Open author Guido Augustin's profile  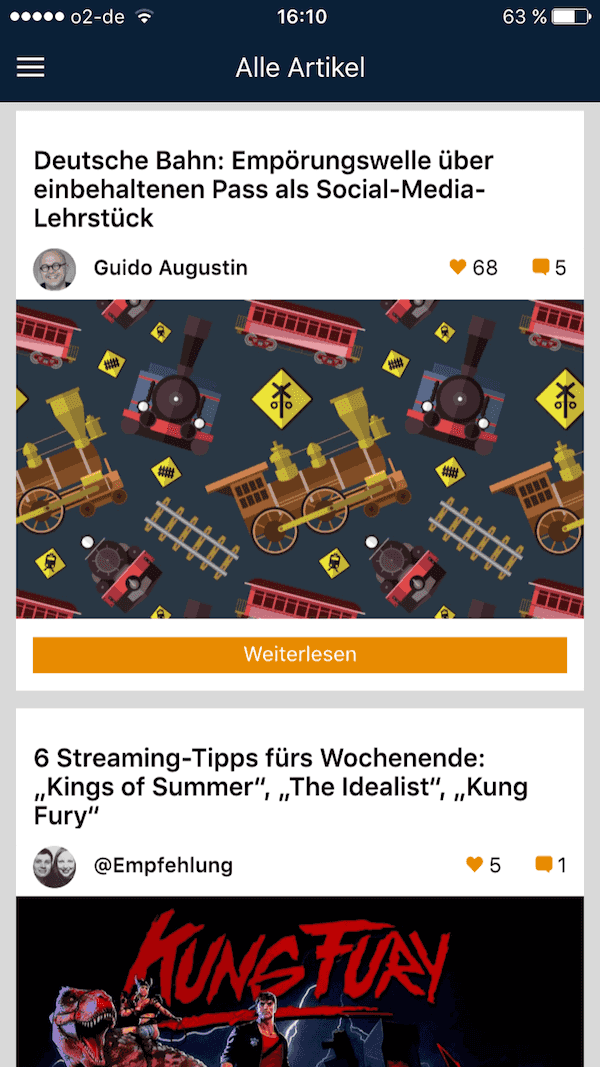pyautogui.click(x=170, y=268)
